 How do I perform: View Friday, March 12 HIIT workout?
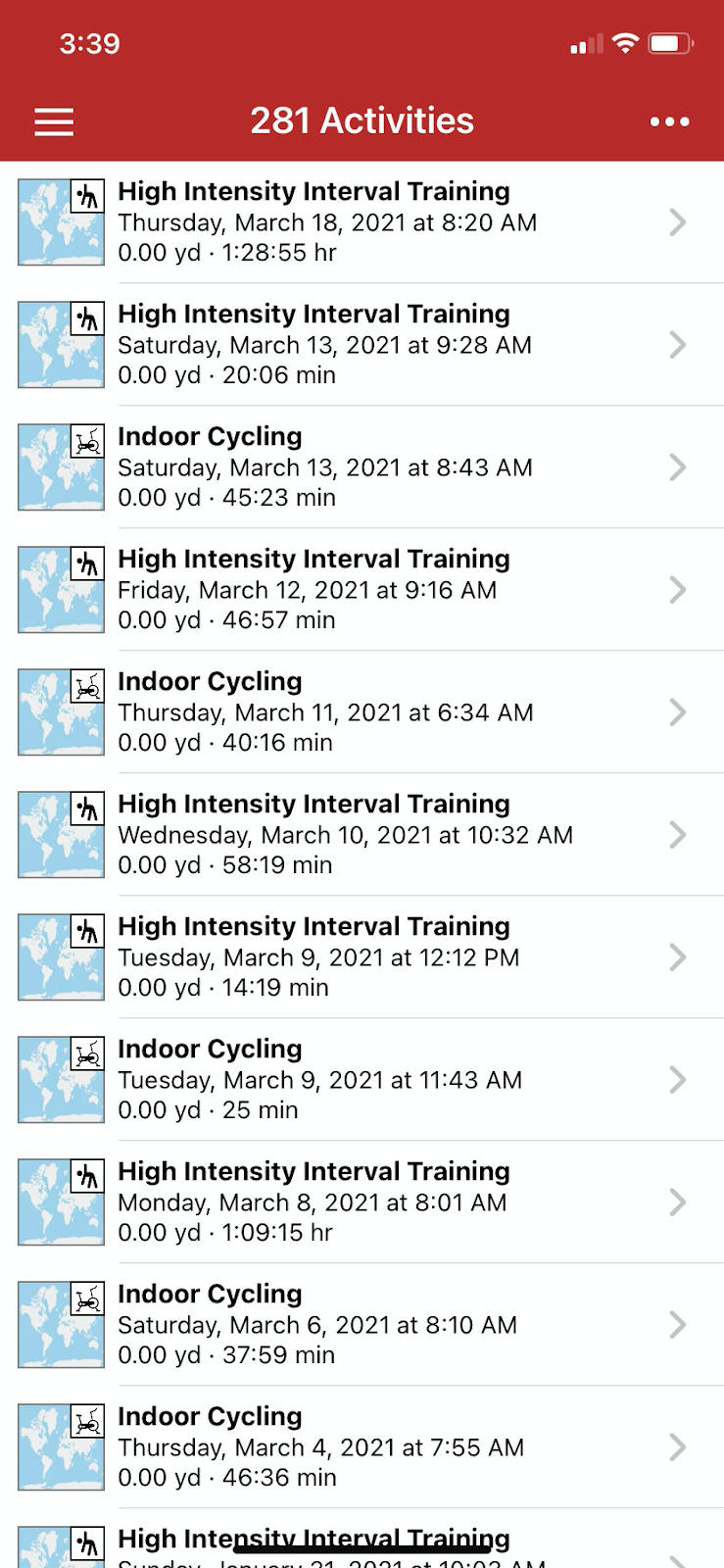362,590
